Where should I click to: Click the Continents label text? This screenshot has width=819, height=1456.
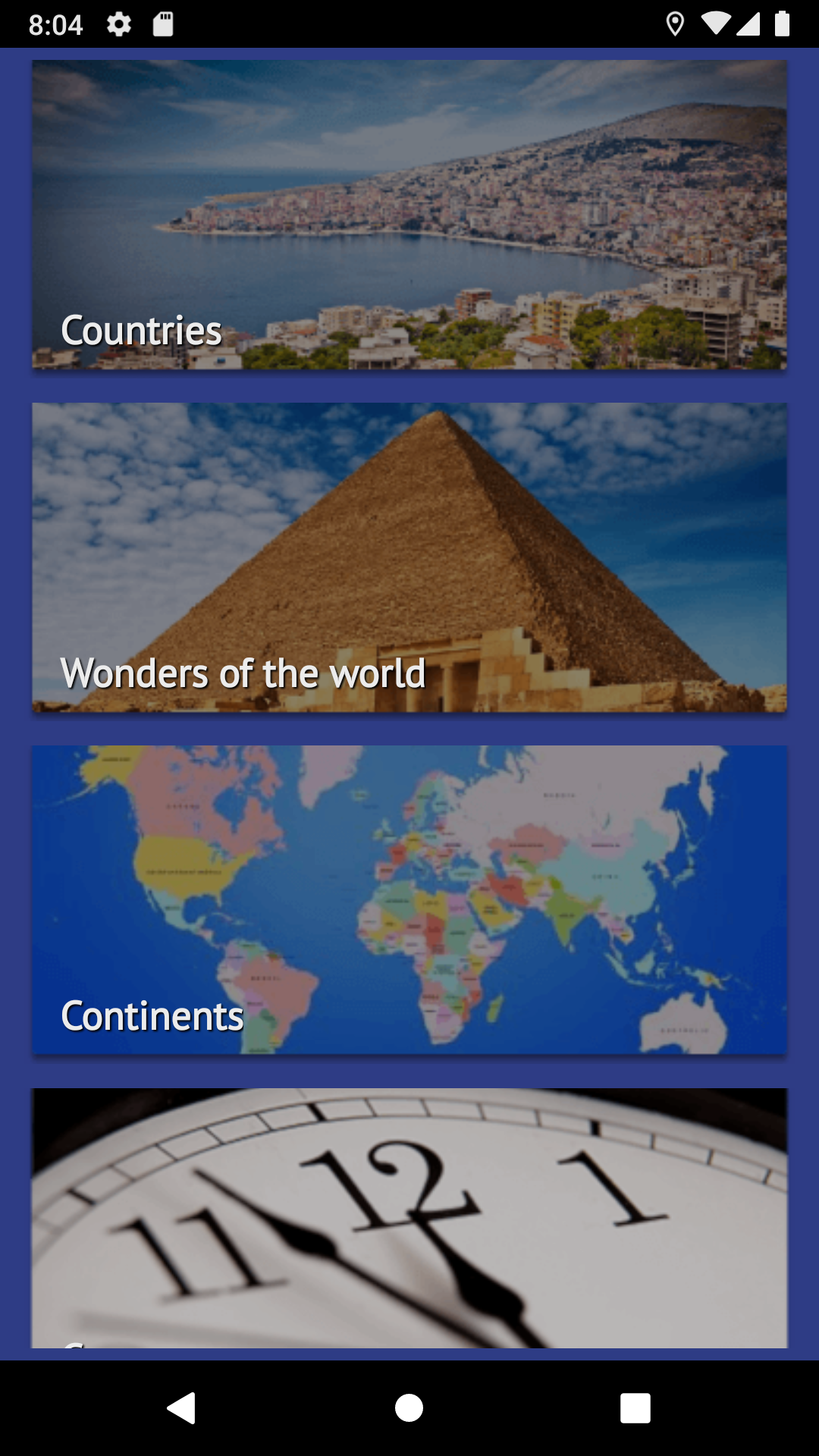[152, 1016]
